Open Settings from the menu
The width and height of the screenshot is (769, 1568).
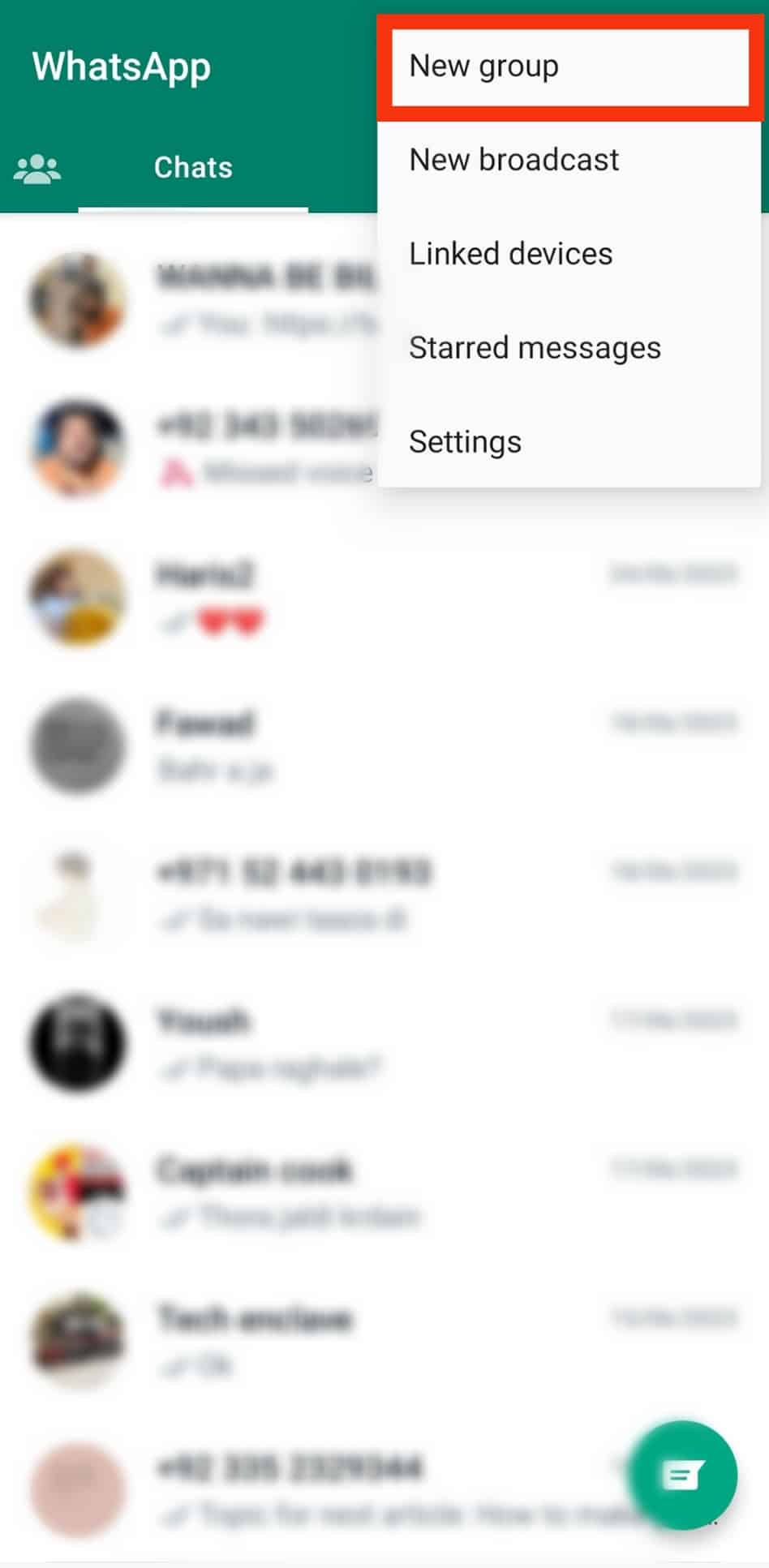pos(466,442)
